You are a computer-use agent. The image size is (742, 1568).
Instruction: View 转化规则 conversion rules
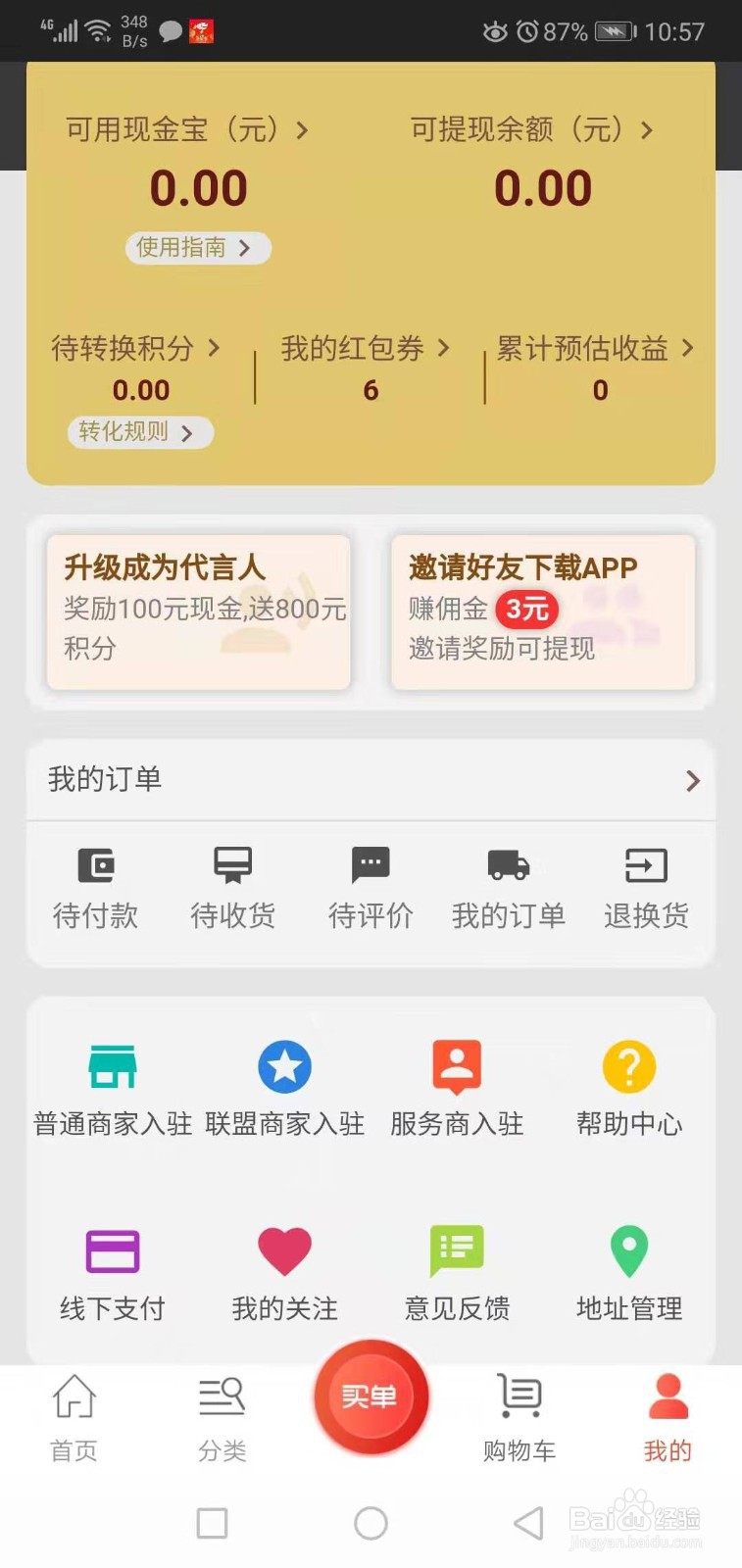click(x=140, y=432)
